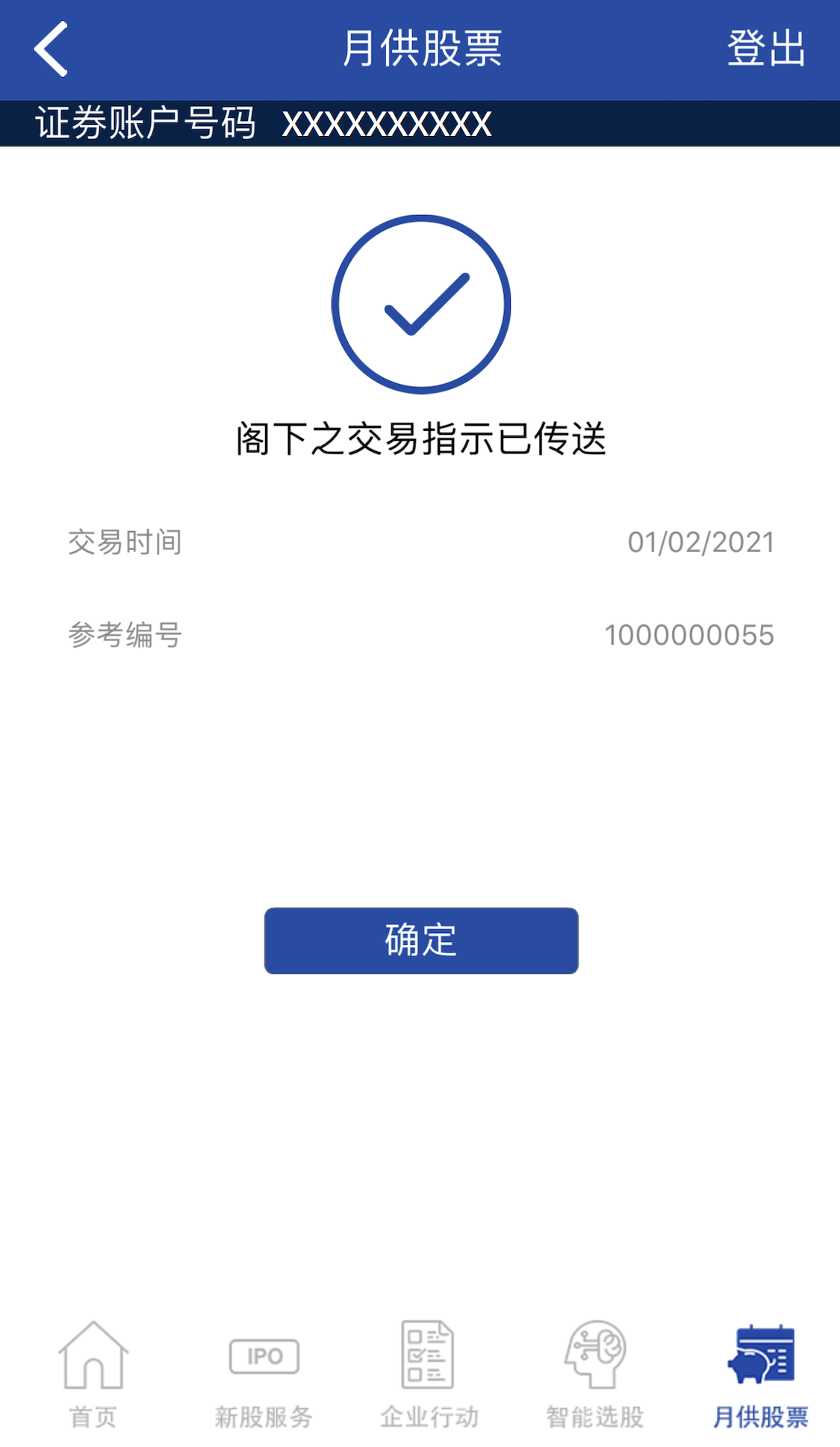Tap 登出 to log out

pos(766,49)
